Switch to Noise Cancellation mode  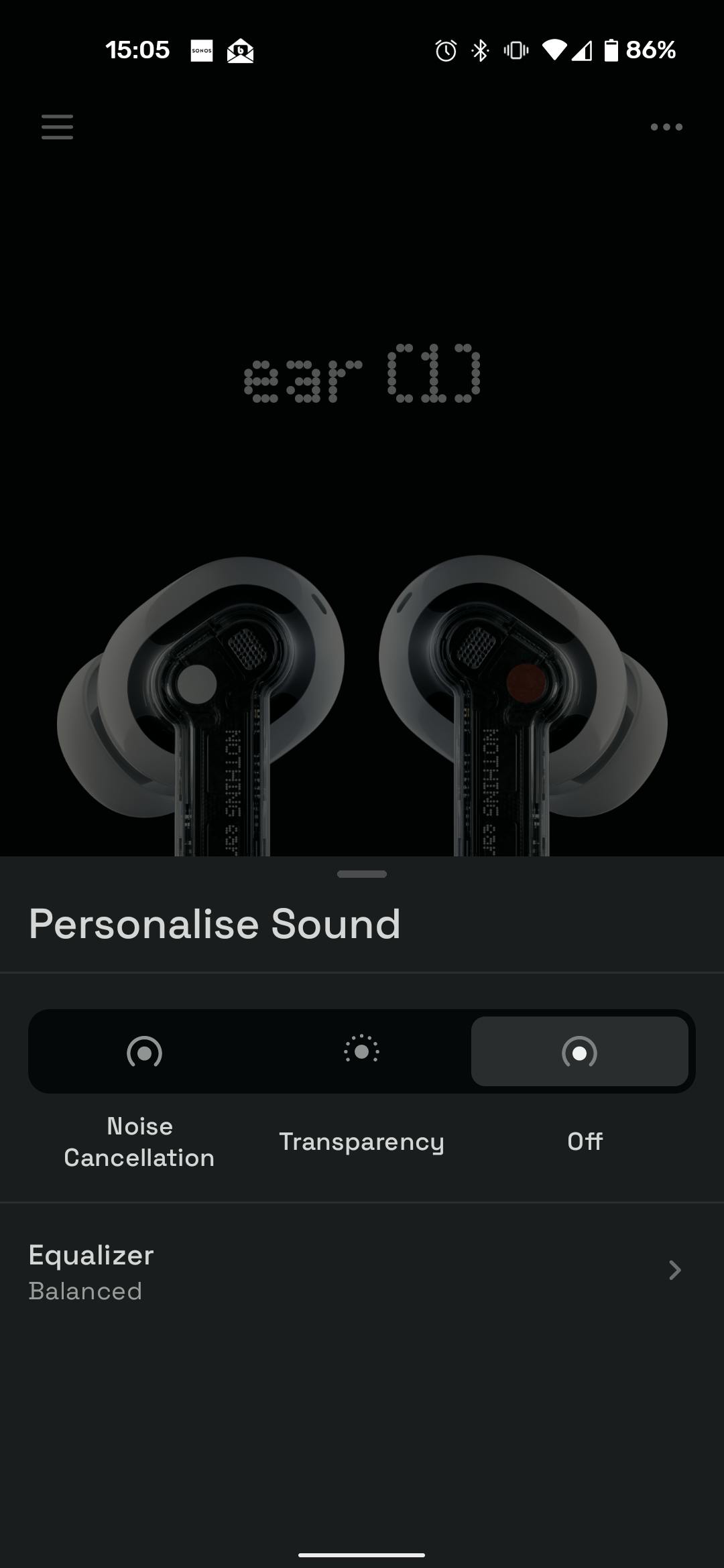[144, 1051]
